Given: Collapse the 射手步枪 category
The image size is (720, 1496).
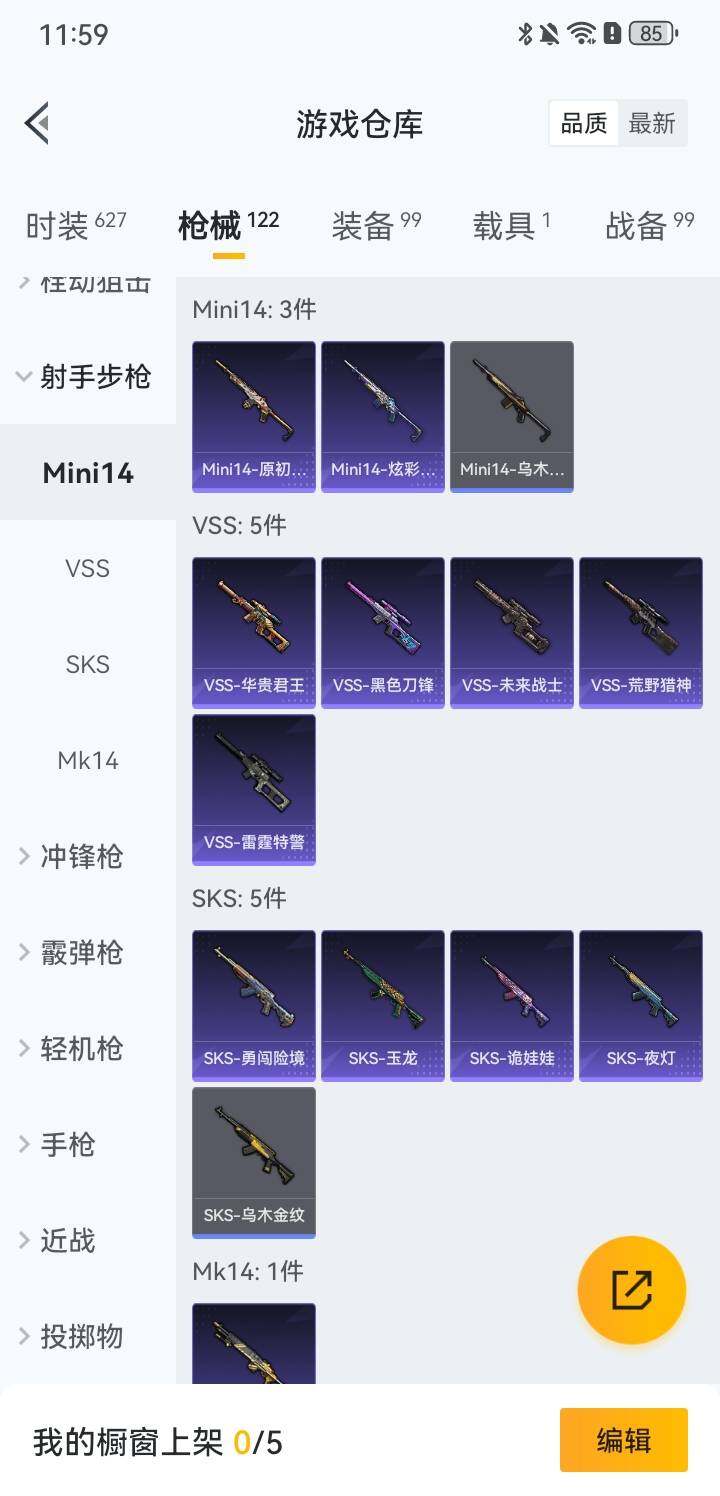Looking at the screenshot, I should (86, 377).
